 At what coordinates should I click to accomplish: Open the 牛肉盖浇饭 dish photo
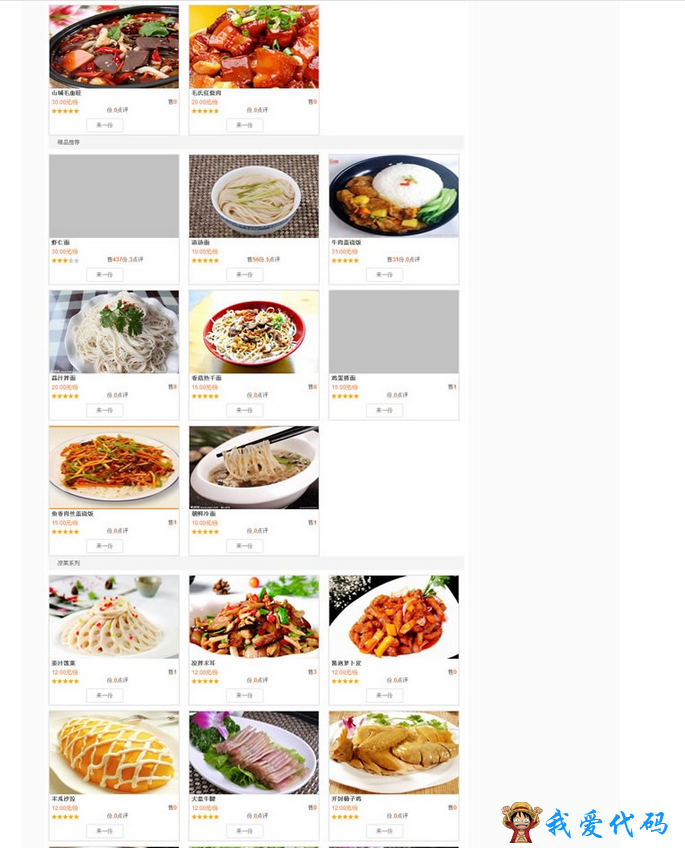[394, 196]
